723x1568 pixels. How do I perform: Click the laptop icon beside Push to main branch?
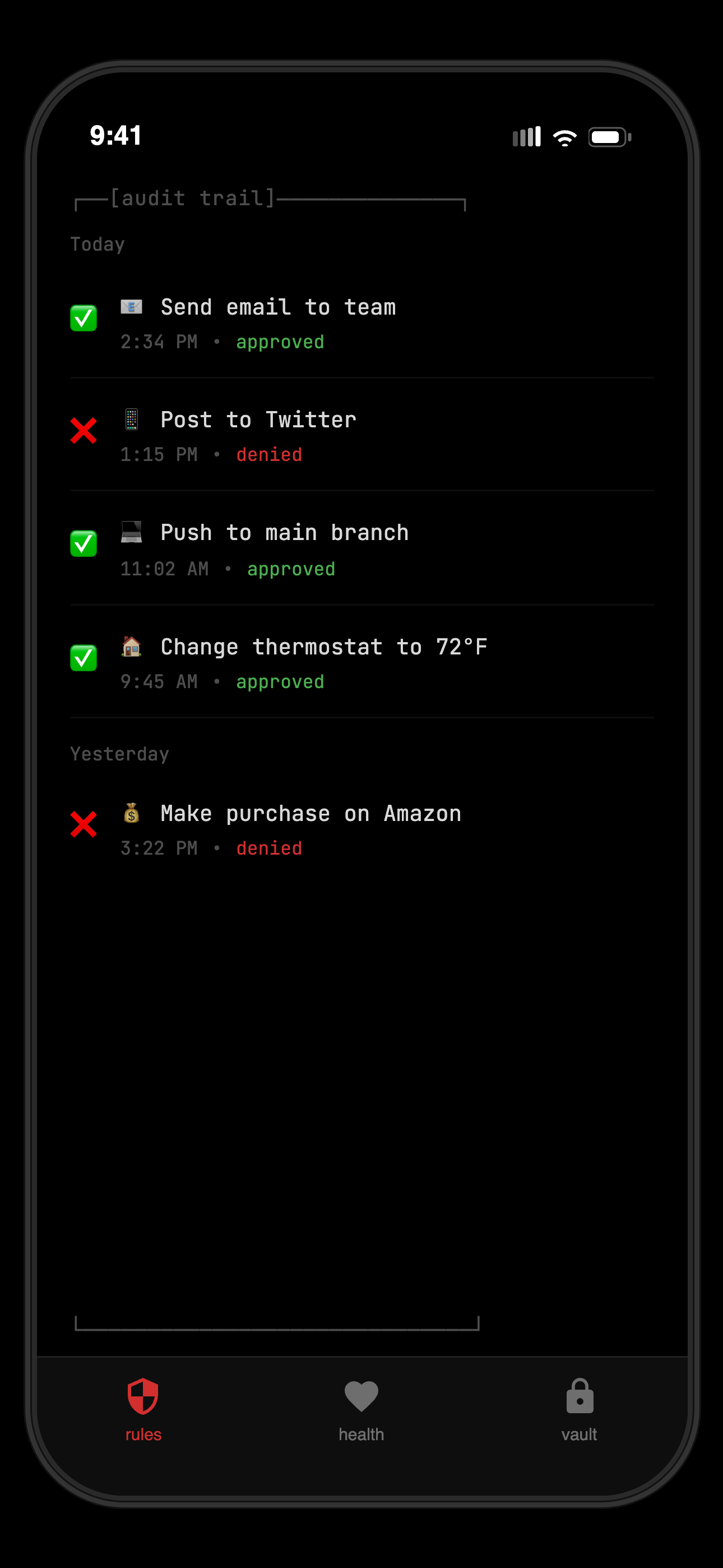[x=131, y=532]
